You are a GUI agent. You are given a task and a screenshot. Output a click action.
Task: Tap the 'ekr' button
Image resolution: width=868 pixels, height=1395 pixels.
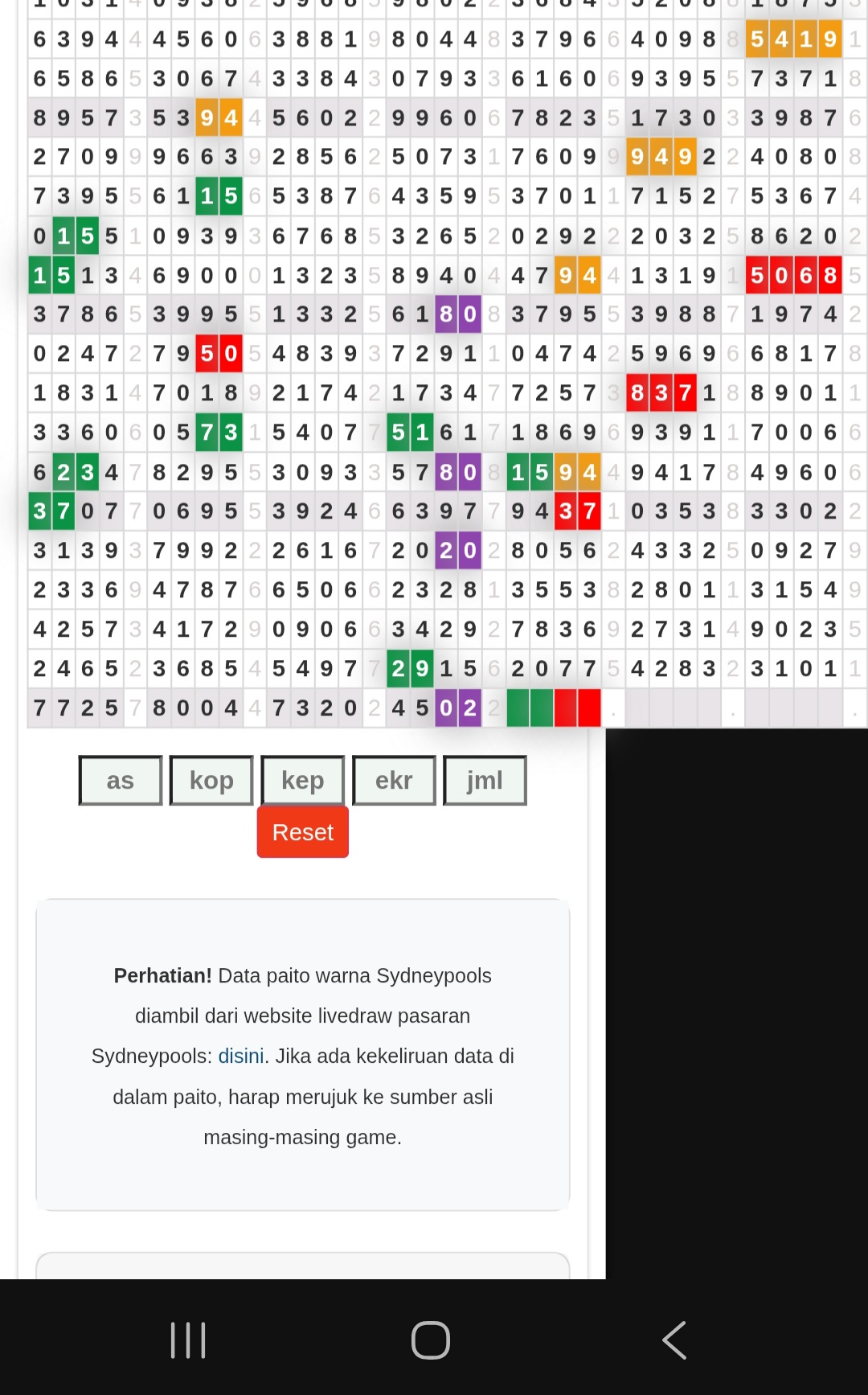click(x=394, y=780)
